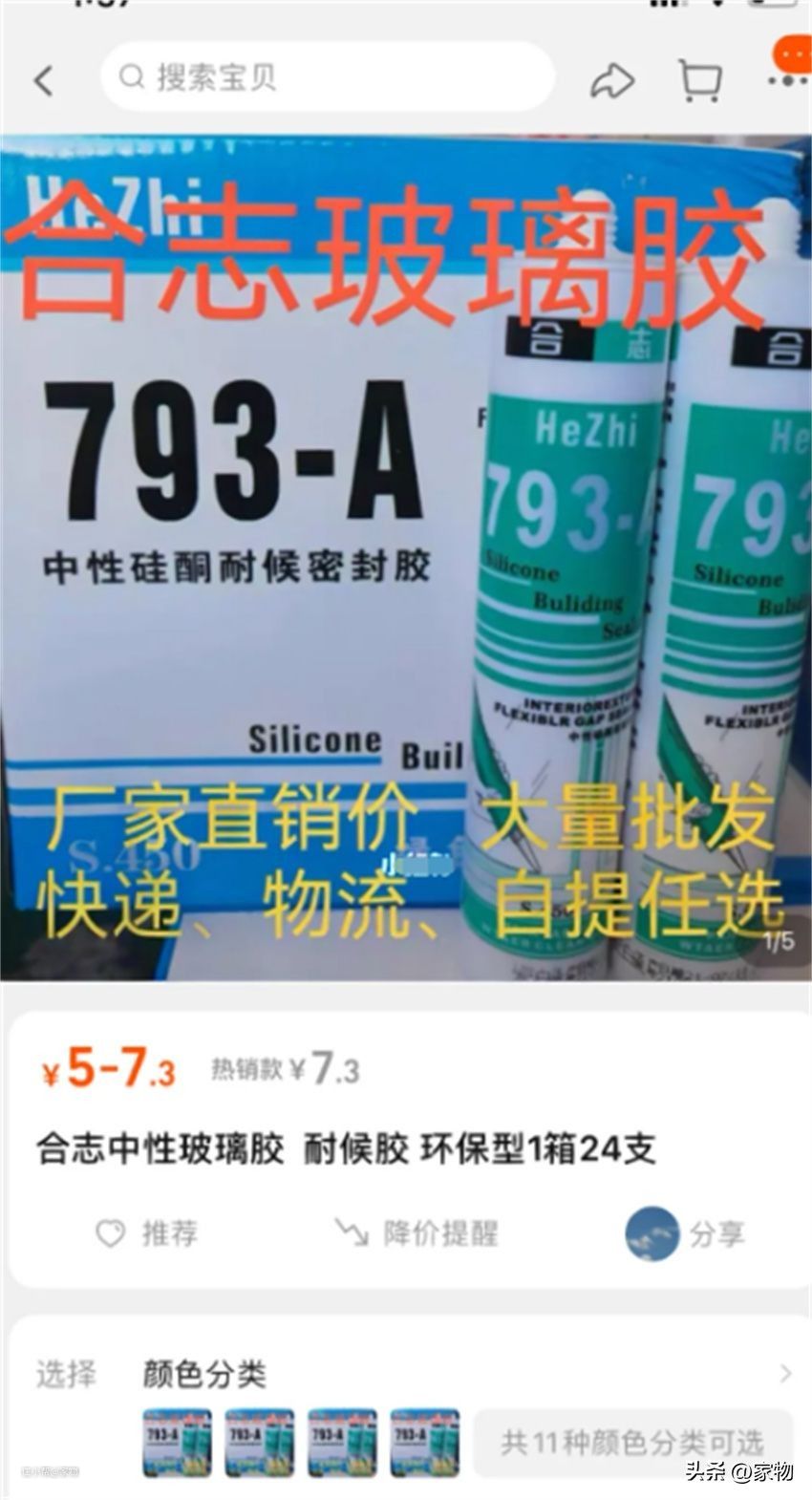The image size is (812, 1500).
Task: Open 共11种颜色分类可选 options
Action: pos(631,1442)
